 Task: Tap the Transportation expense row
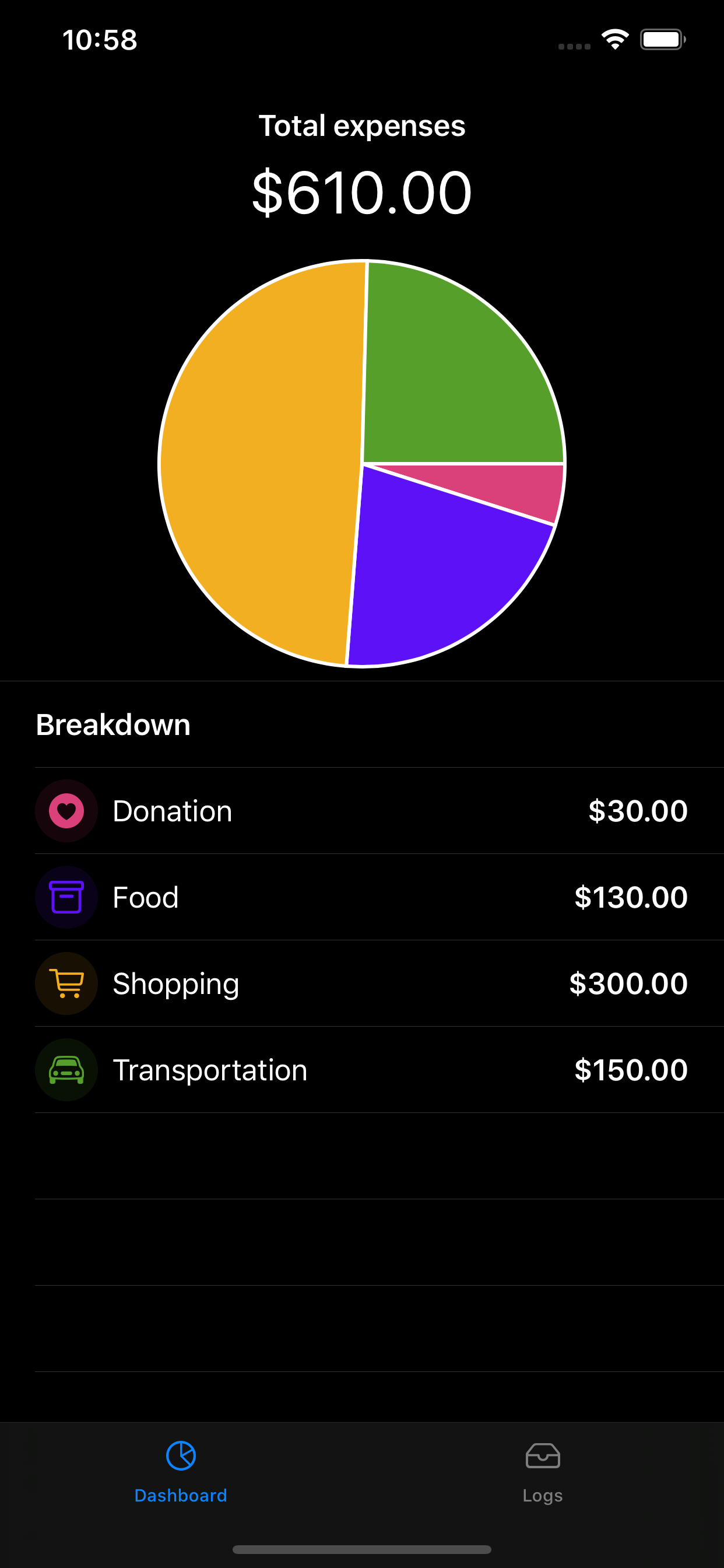(x=362, y=1070)
